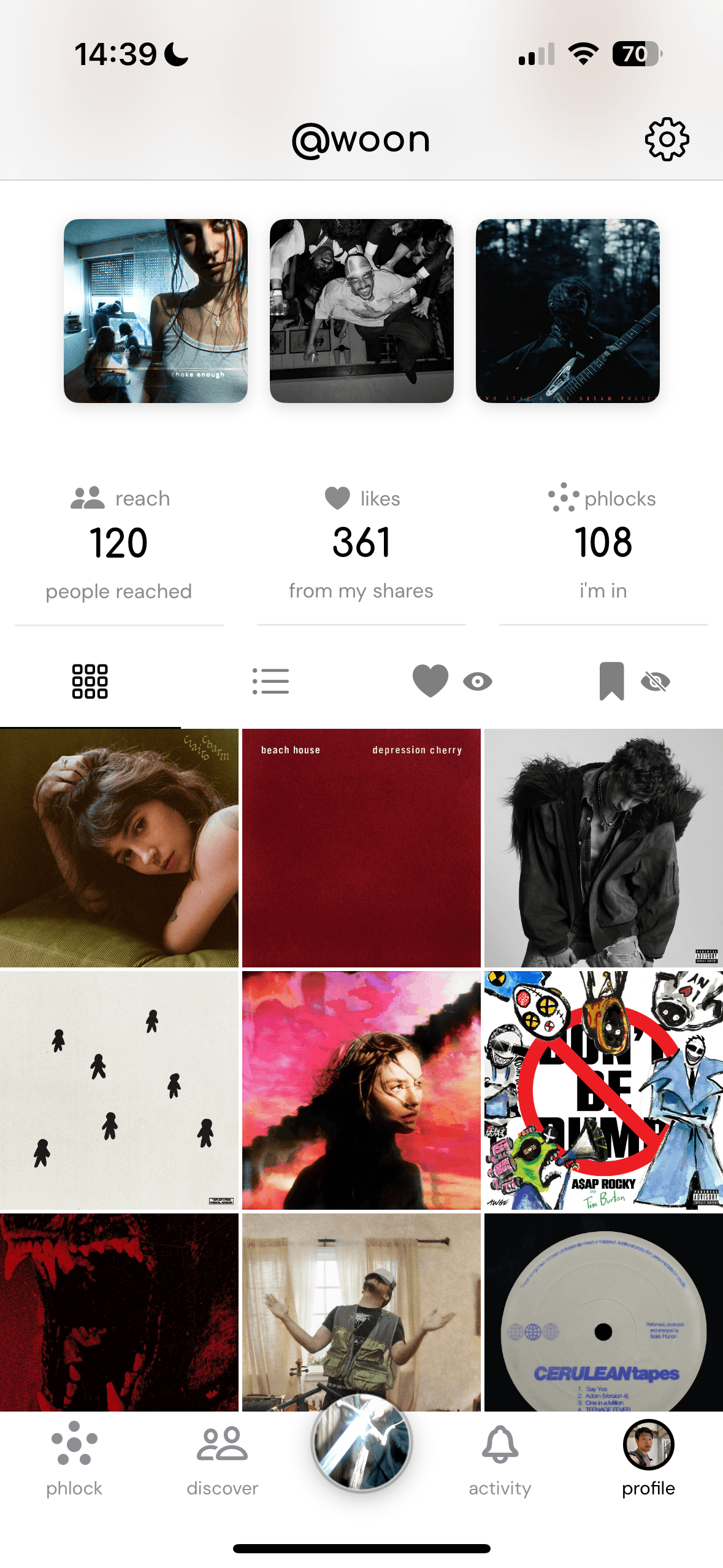Open the album with black figures cover

pos(119,1090)
